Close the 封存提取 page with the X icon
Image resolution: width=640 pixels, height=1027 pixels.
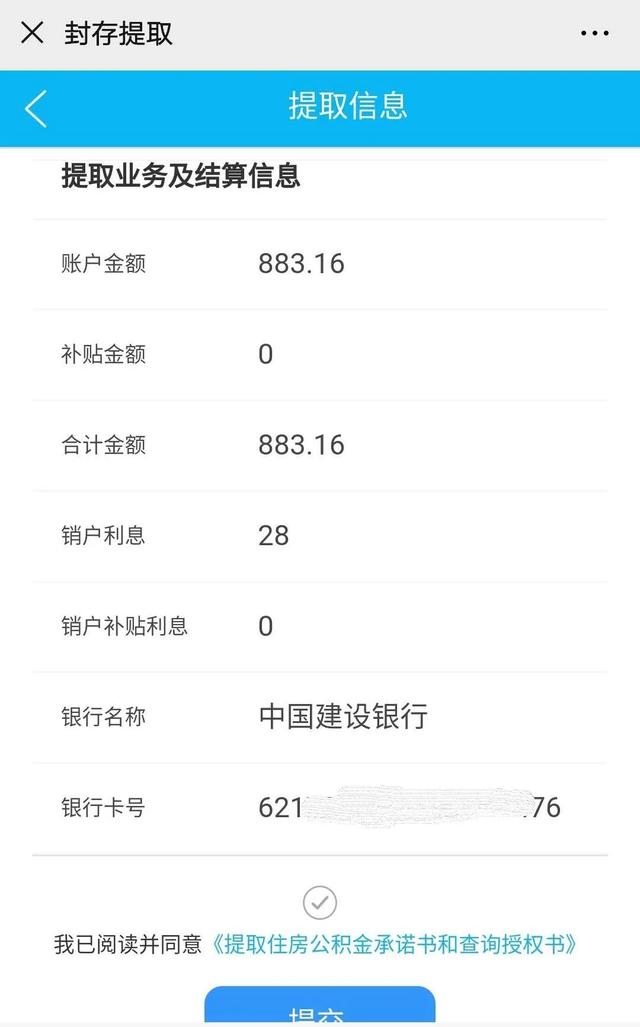click(x=32, y=32)
